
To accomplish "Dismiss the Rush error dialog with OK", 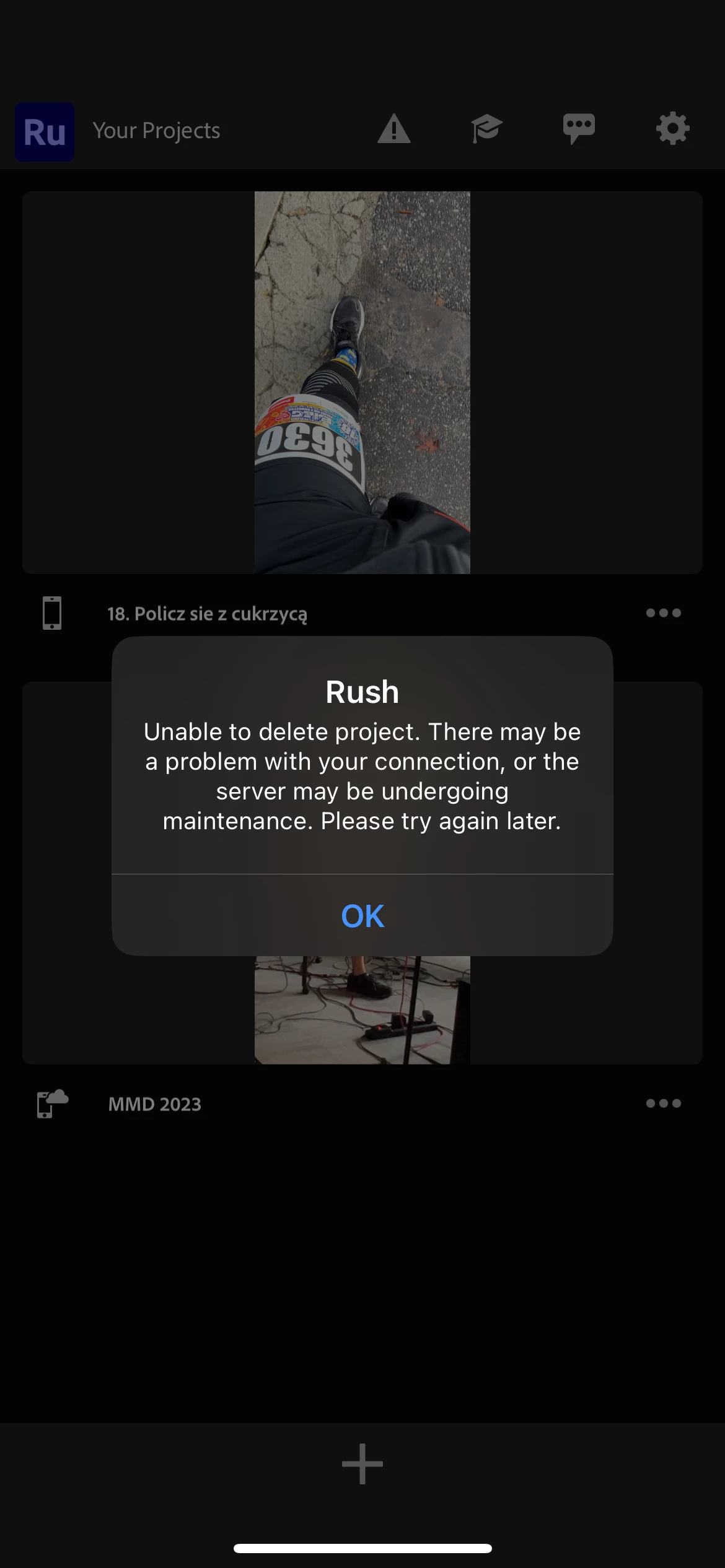I will click(362, 915).
